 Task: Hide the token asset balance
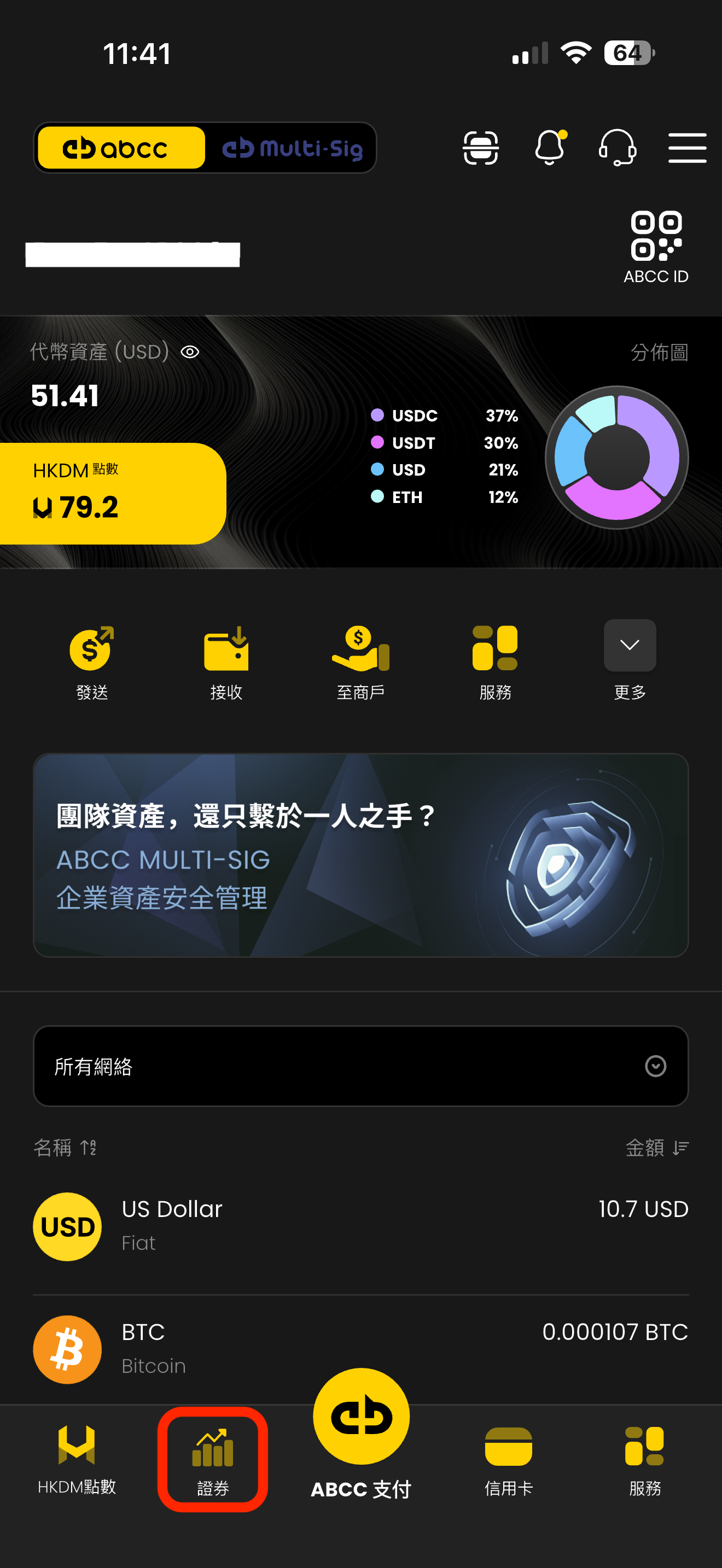pos(190,352)
